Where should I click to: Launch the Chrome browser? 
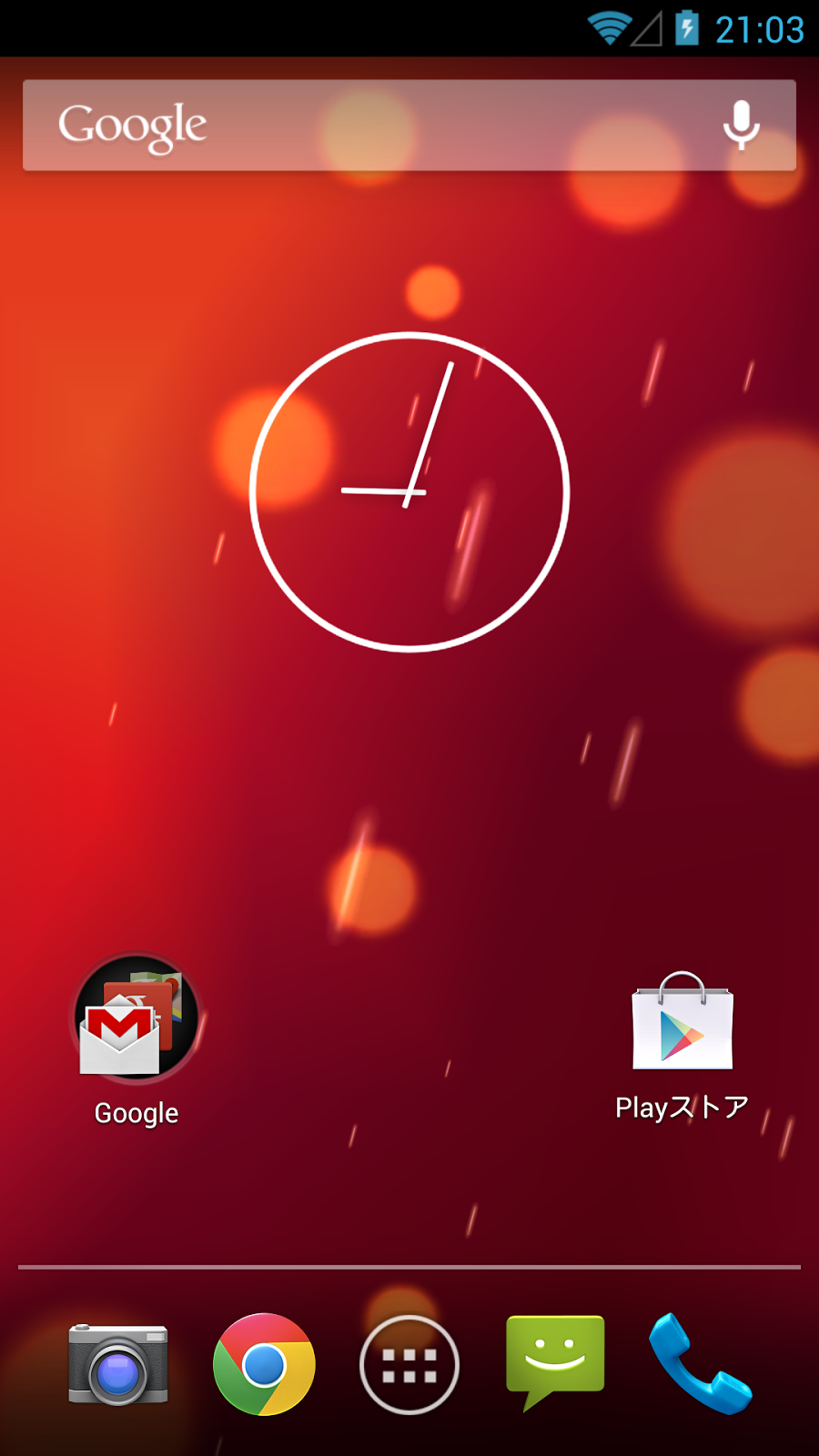point(264,1364)
